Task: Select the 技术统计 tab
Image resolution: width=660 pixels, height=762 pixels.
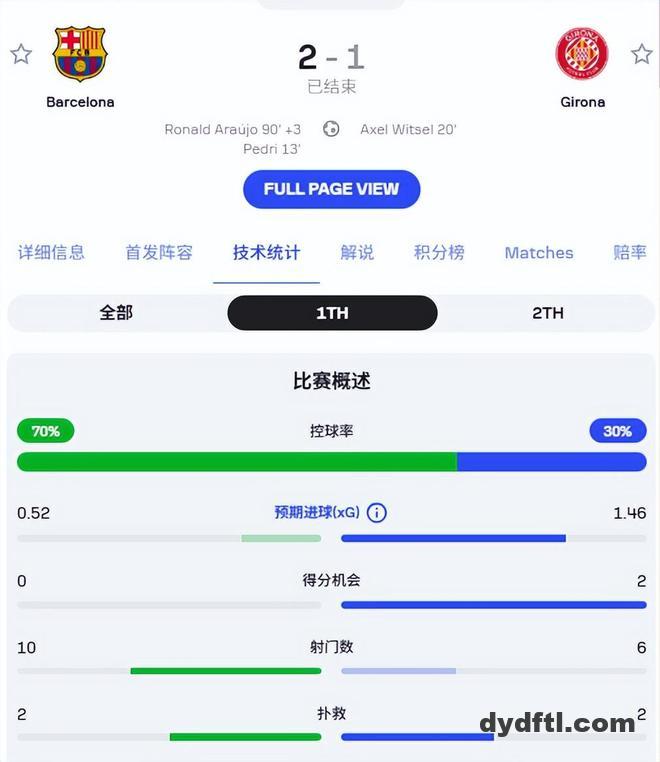Action: (x=266, y=253)
